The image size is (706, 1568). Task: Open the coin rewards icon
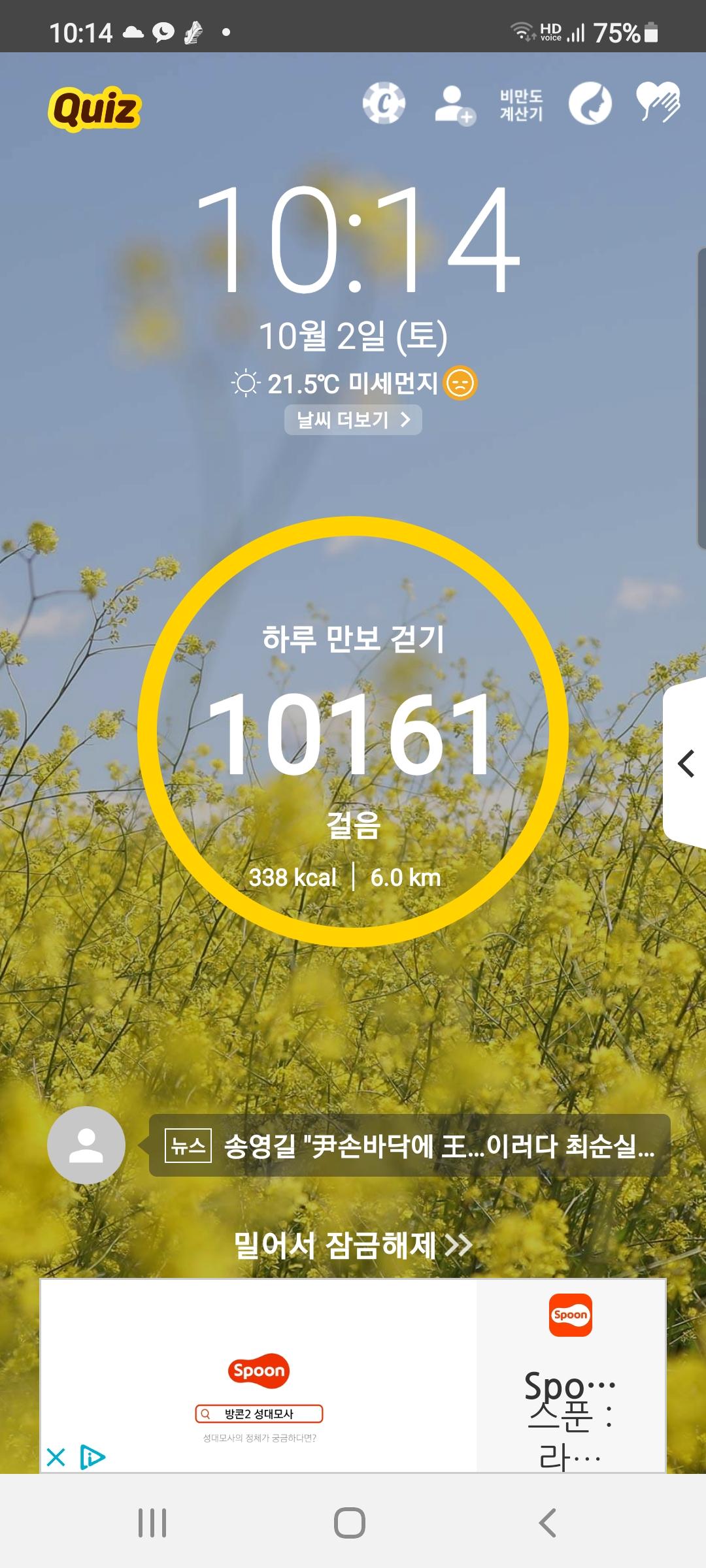pos(384,103)
